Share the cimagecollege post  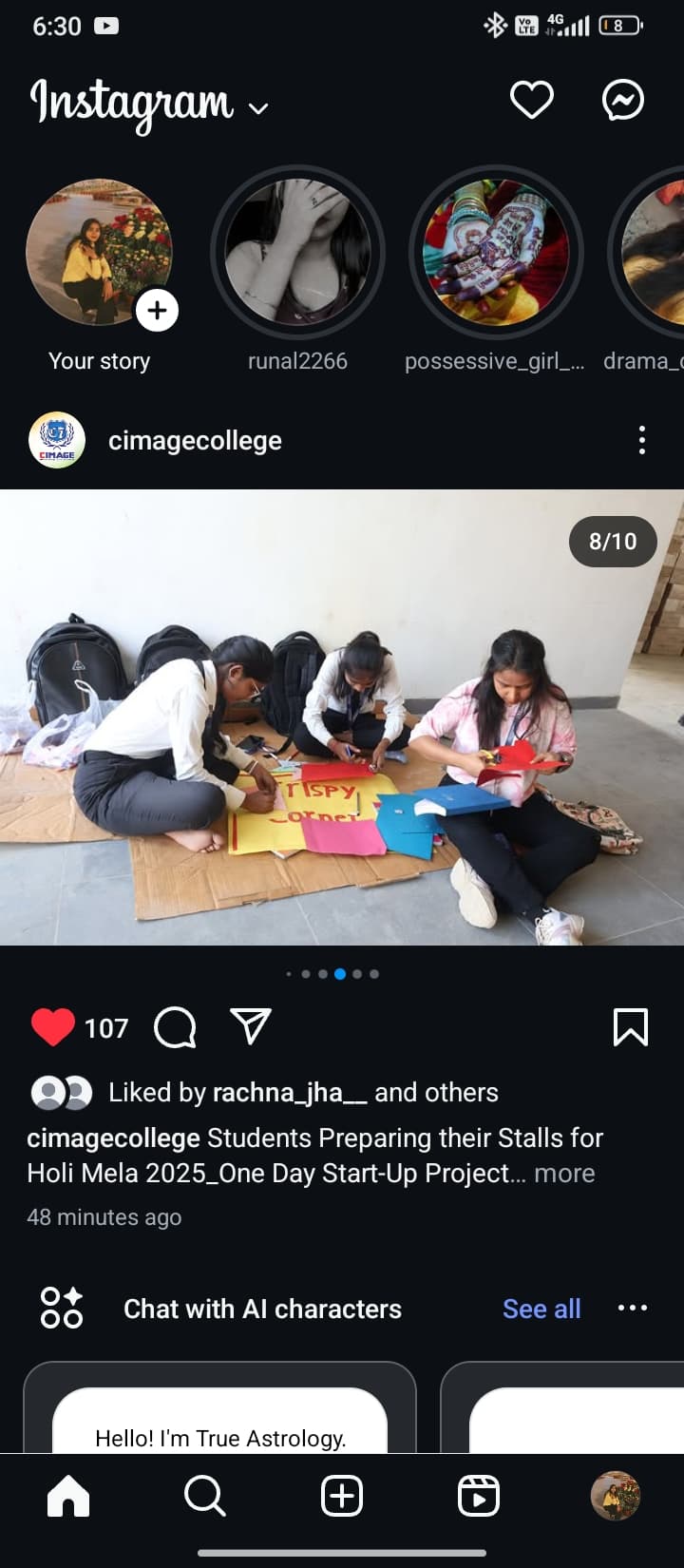point(251,1026)
